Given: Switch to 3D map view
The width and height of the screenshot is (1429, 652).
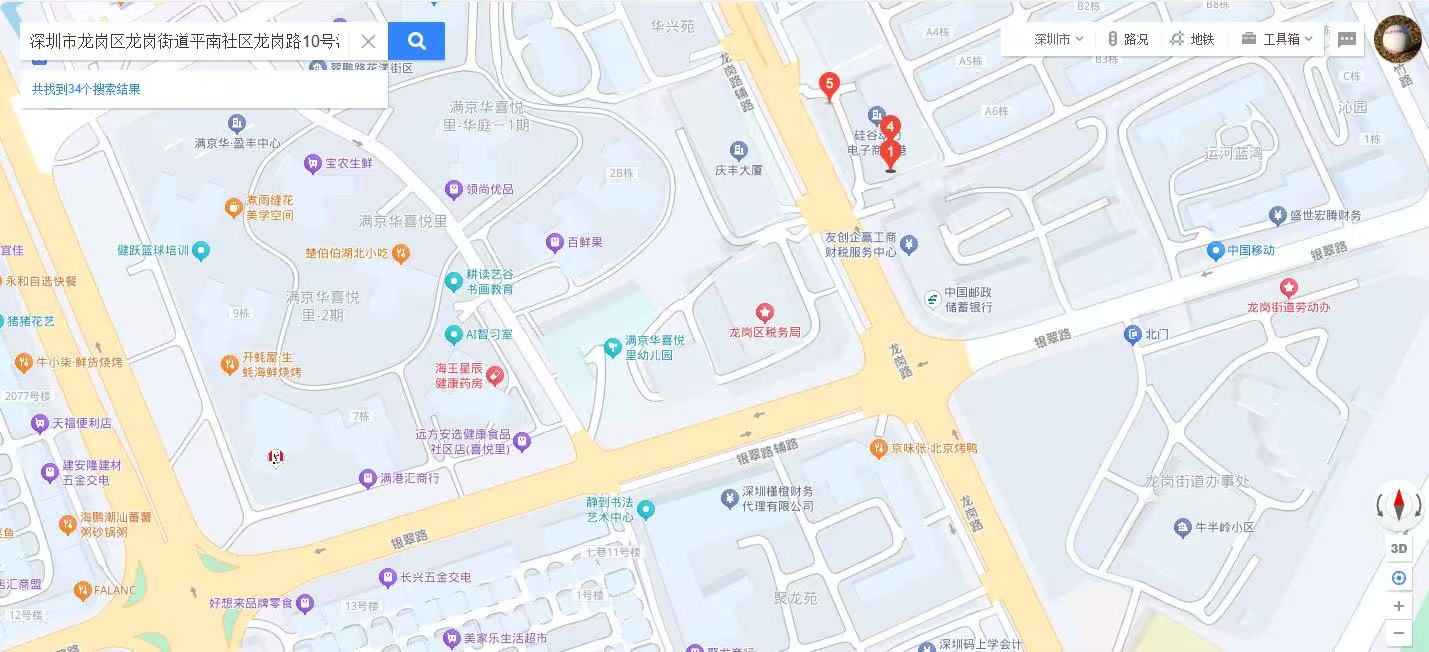Looking at the screenshot, I should point(1398,548).
